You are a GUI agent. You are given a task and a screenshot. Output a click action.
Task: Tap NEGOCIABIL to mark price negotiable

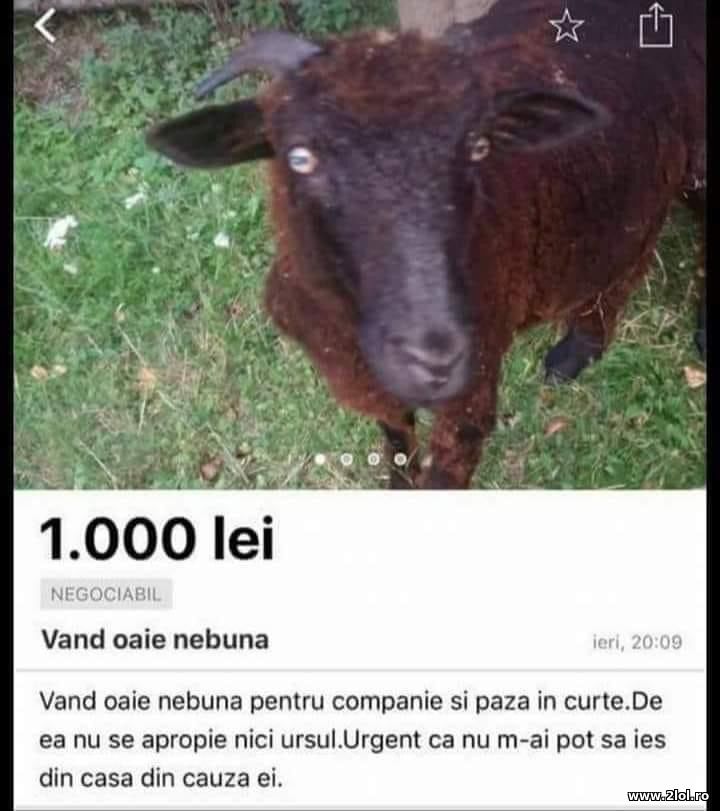click(x=105, y=592)
